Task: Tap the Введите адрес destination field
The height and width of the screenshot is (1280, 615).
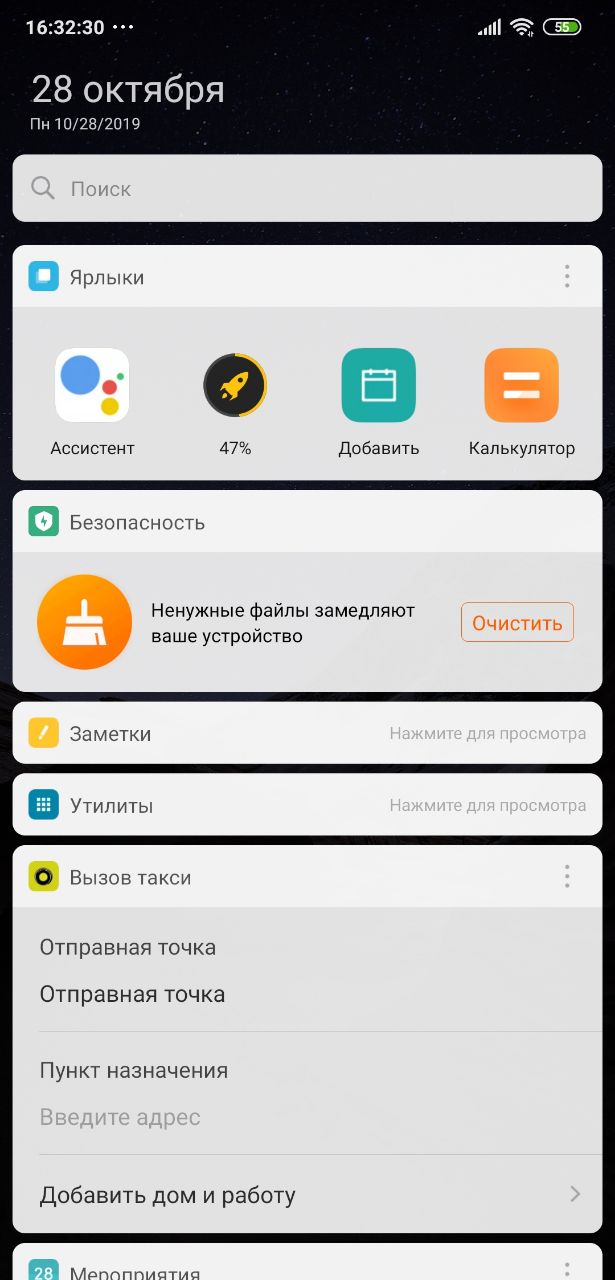Action: coord(120,1117)
